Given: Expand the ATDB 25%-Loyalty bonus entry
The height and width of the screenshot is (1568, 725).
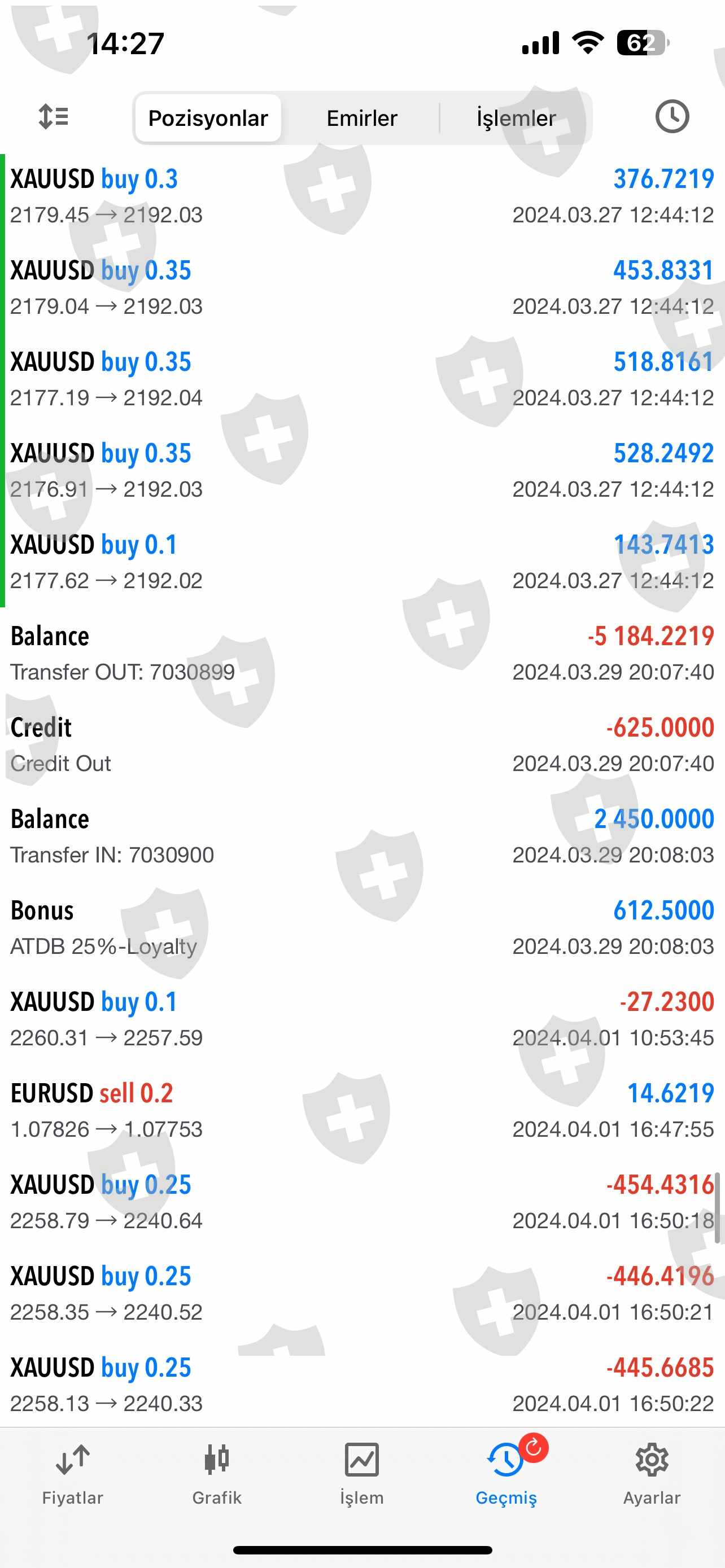Looking at the screenshot, I should tap(361, 928).
